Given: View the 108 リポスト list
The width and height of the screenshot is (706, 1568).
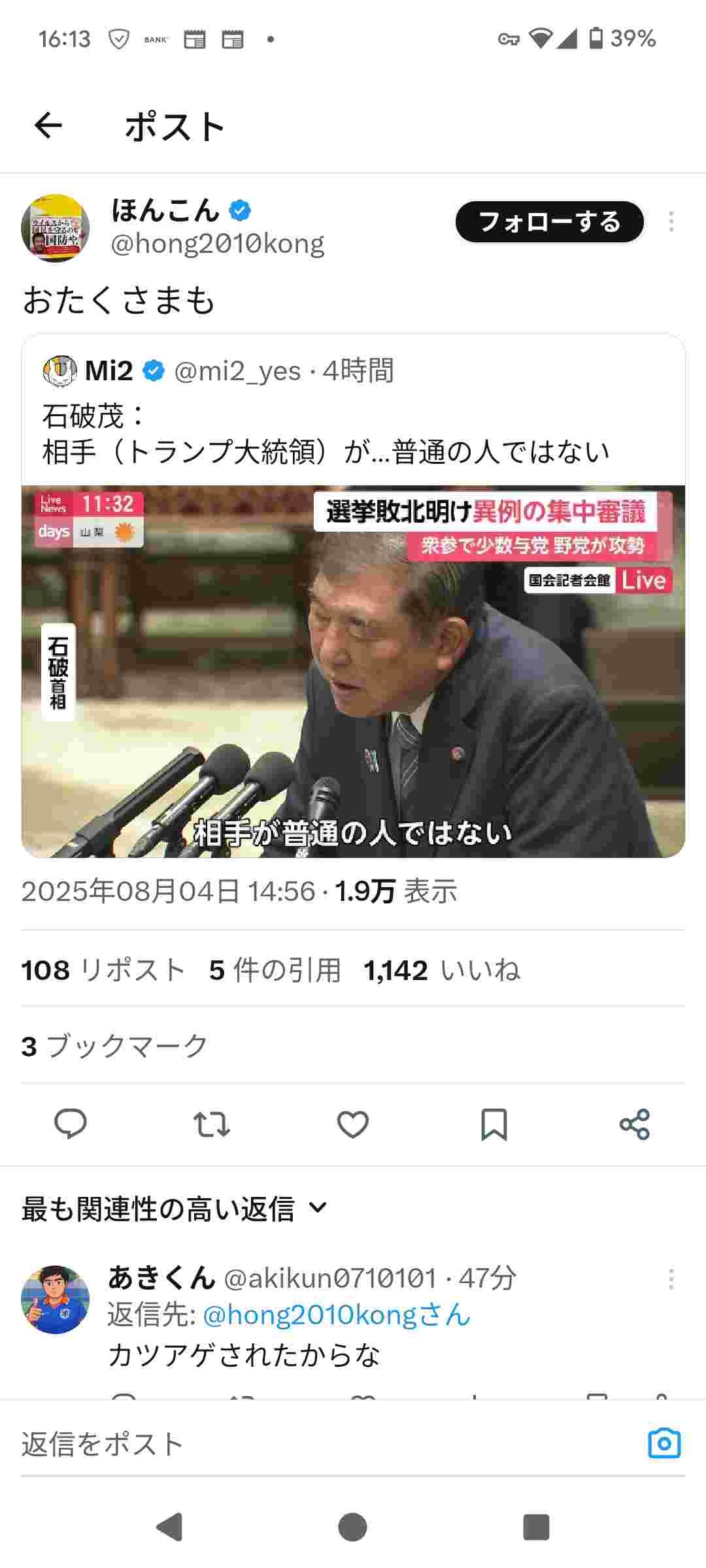Looking at the screenshot, I should 103,970.
